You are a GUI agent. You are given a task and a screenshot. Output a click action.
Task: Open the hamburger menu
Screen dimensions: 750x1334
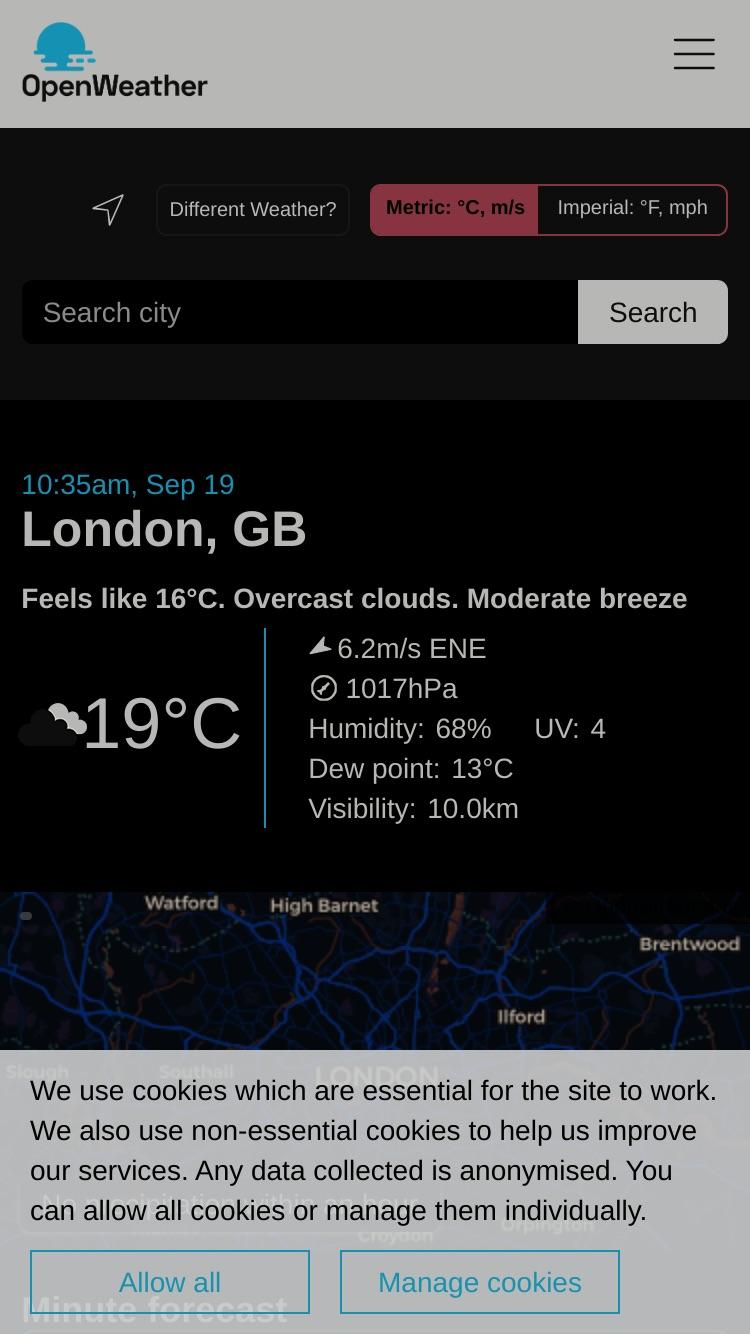pos(694,54)
